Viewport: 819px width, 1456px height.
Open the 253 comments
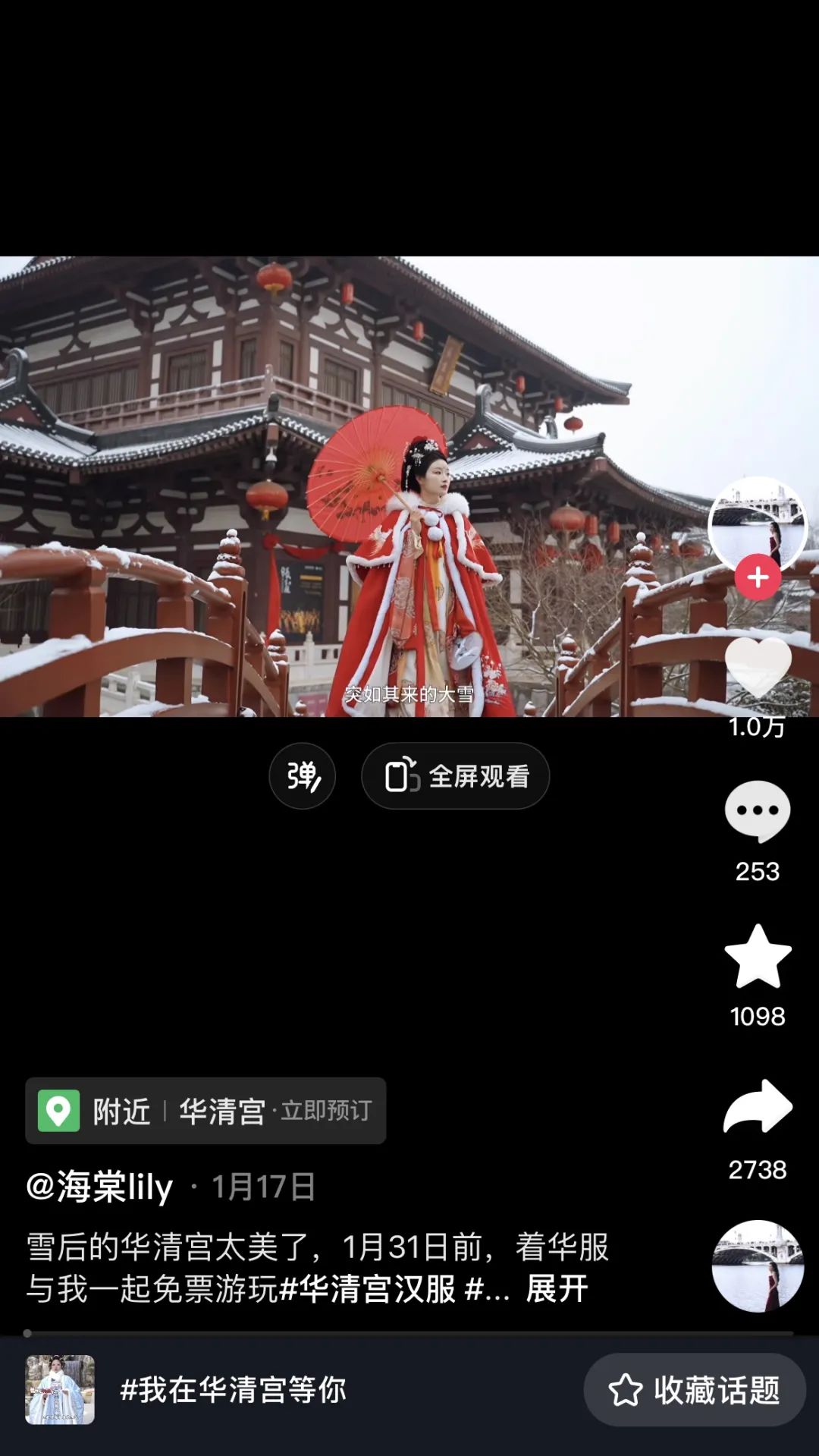pos(757,812)
